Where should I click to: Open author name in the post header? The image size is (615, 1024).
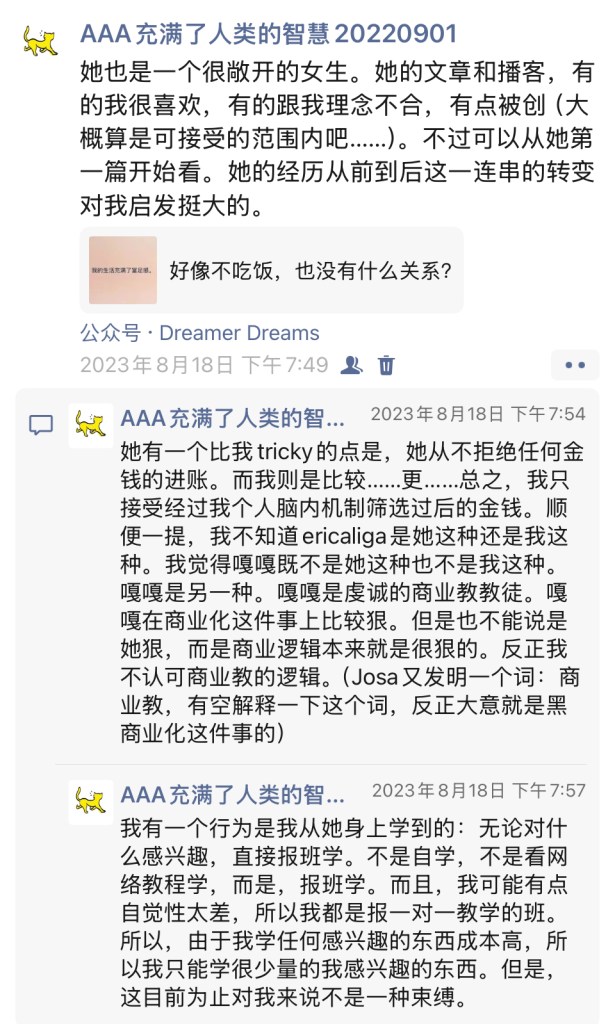click(x=268, y=34)
